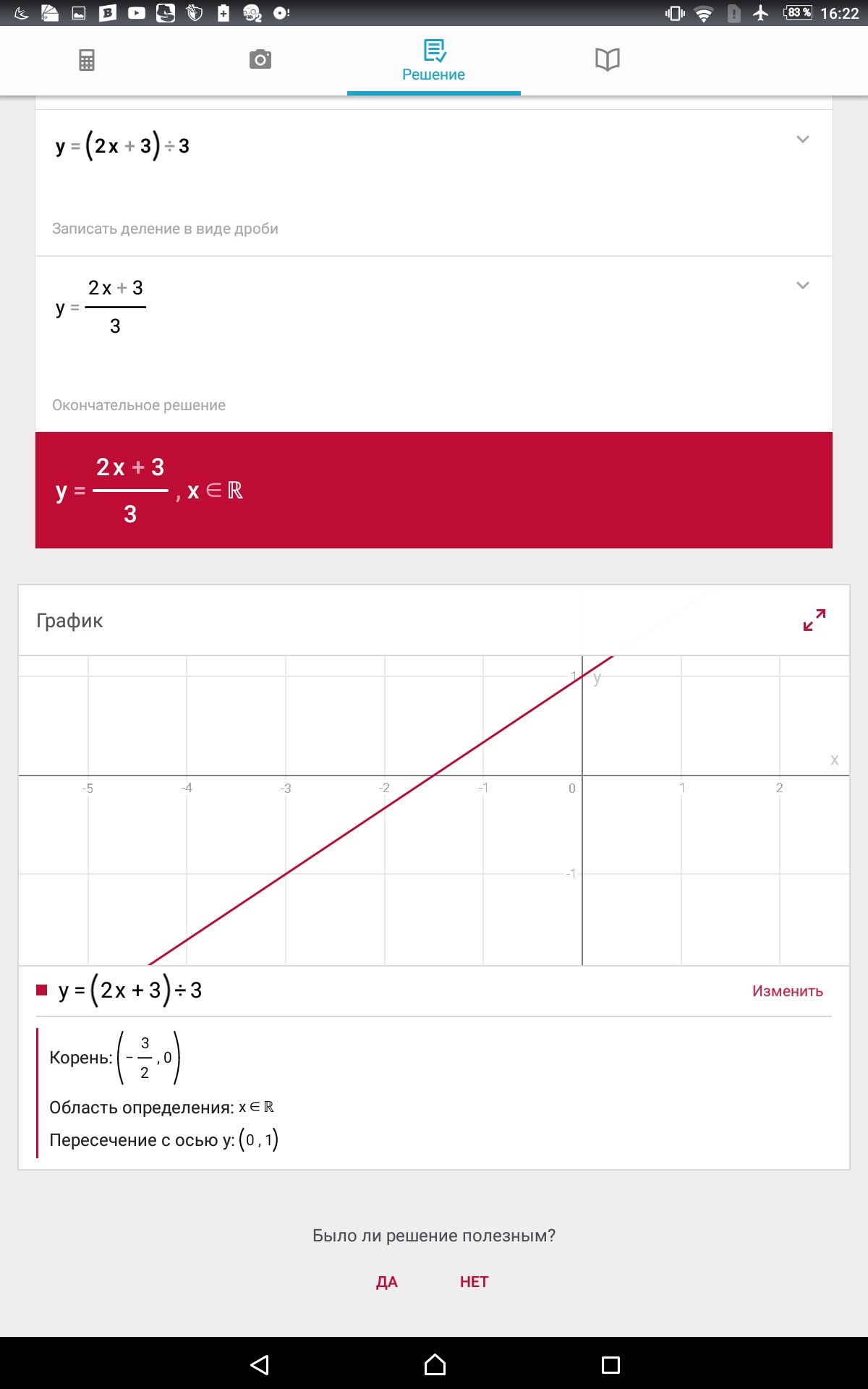Open the camera tab
Screen dimensions: 868x1389
click(260, 59)
